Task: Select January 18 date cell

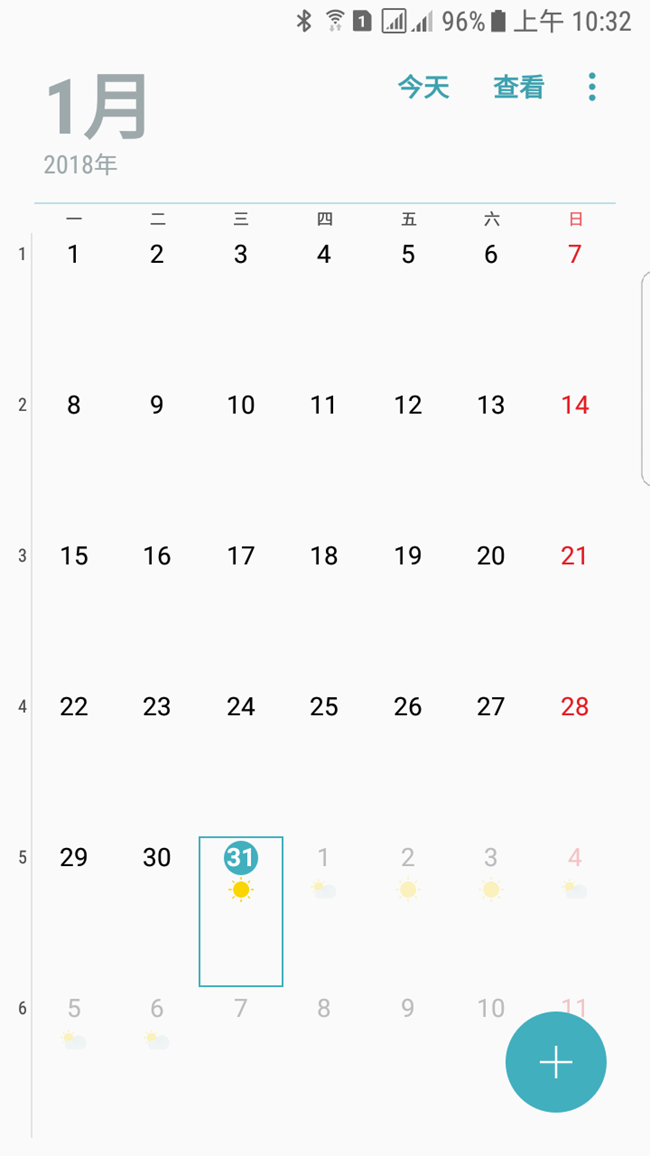Action: pyautogui.click(x=324, y=557)
